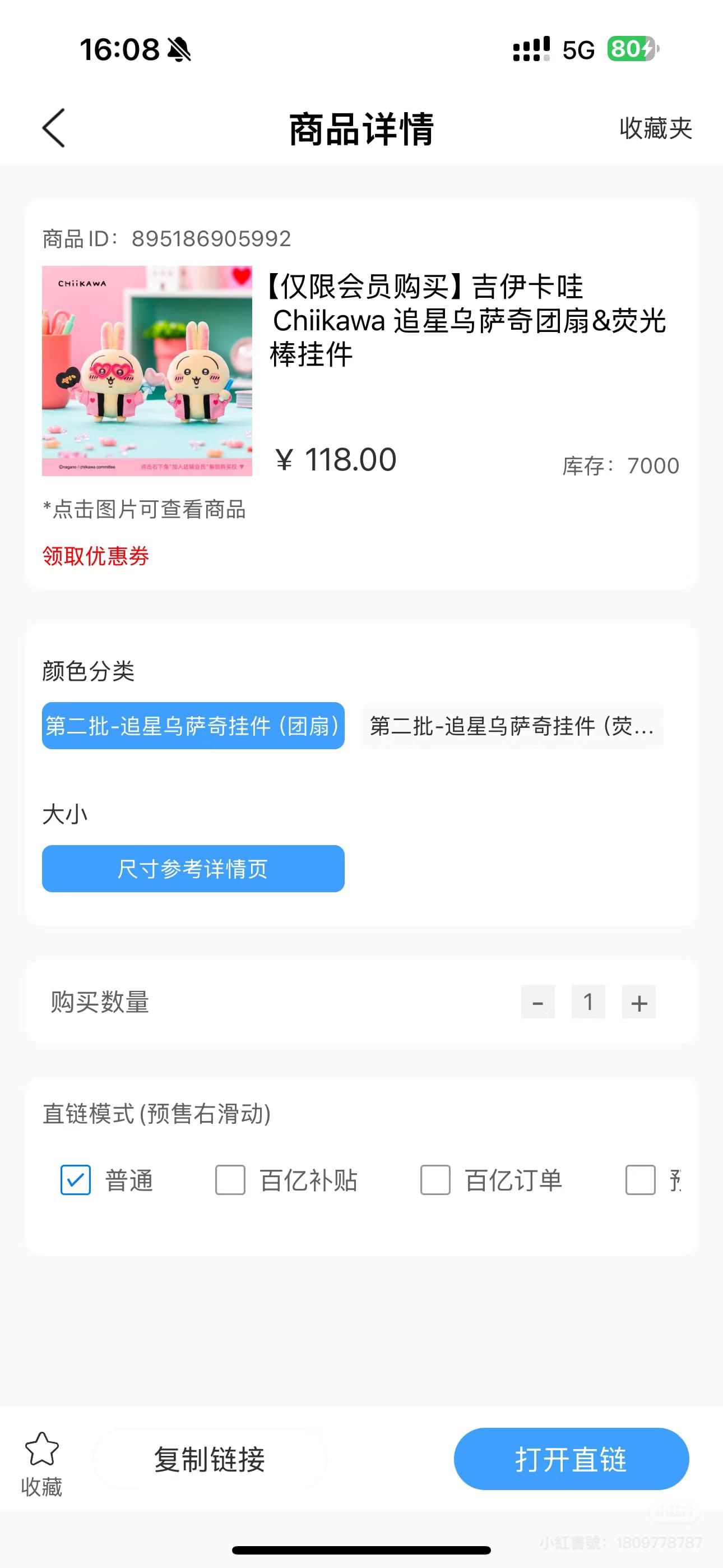Go back using the top-left arrow
This screenshot has height=1568, width=723.
point(54,128)
